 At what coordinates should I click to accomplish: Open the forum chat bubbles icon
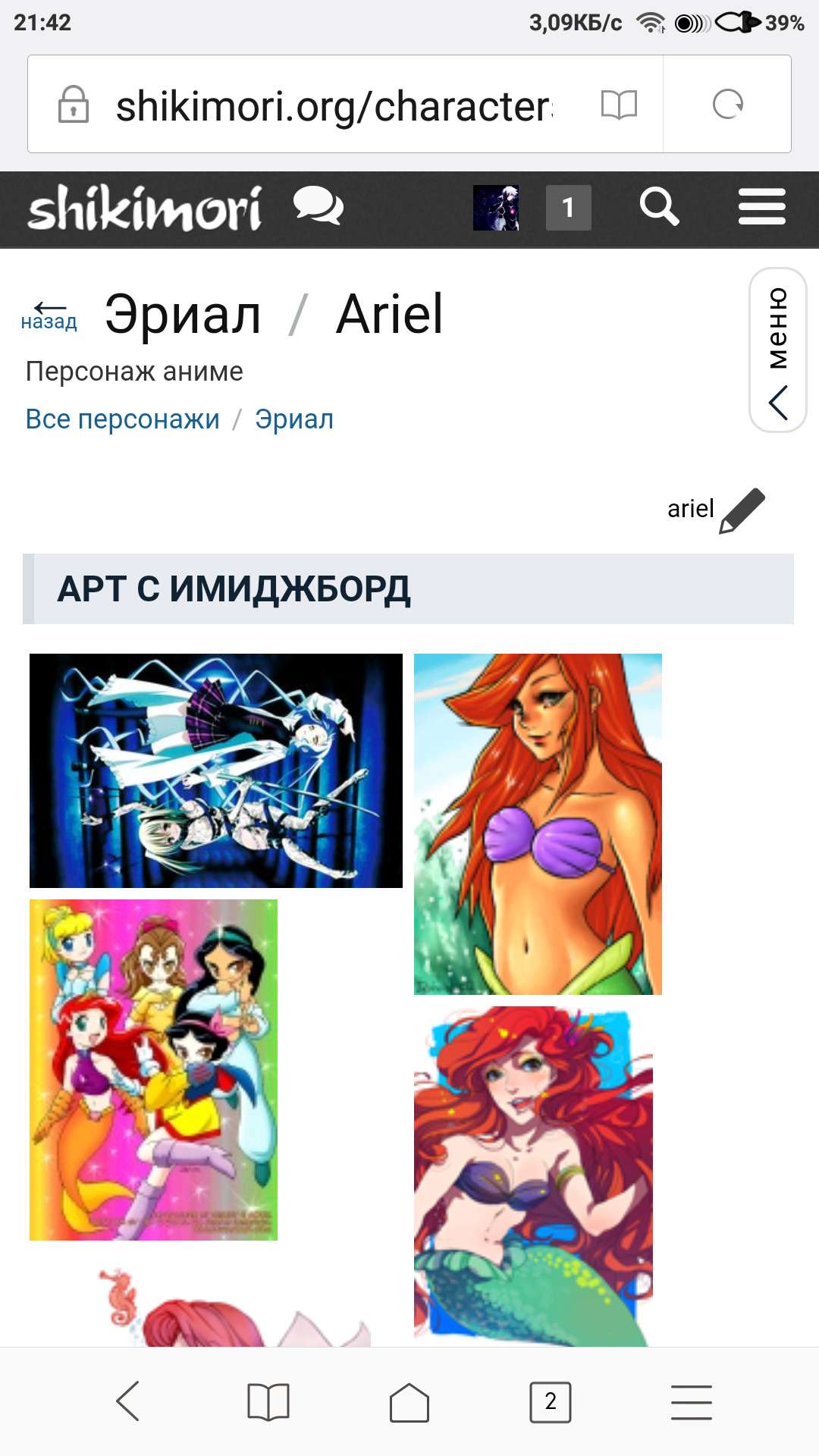(x=318, y=206)
